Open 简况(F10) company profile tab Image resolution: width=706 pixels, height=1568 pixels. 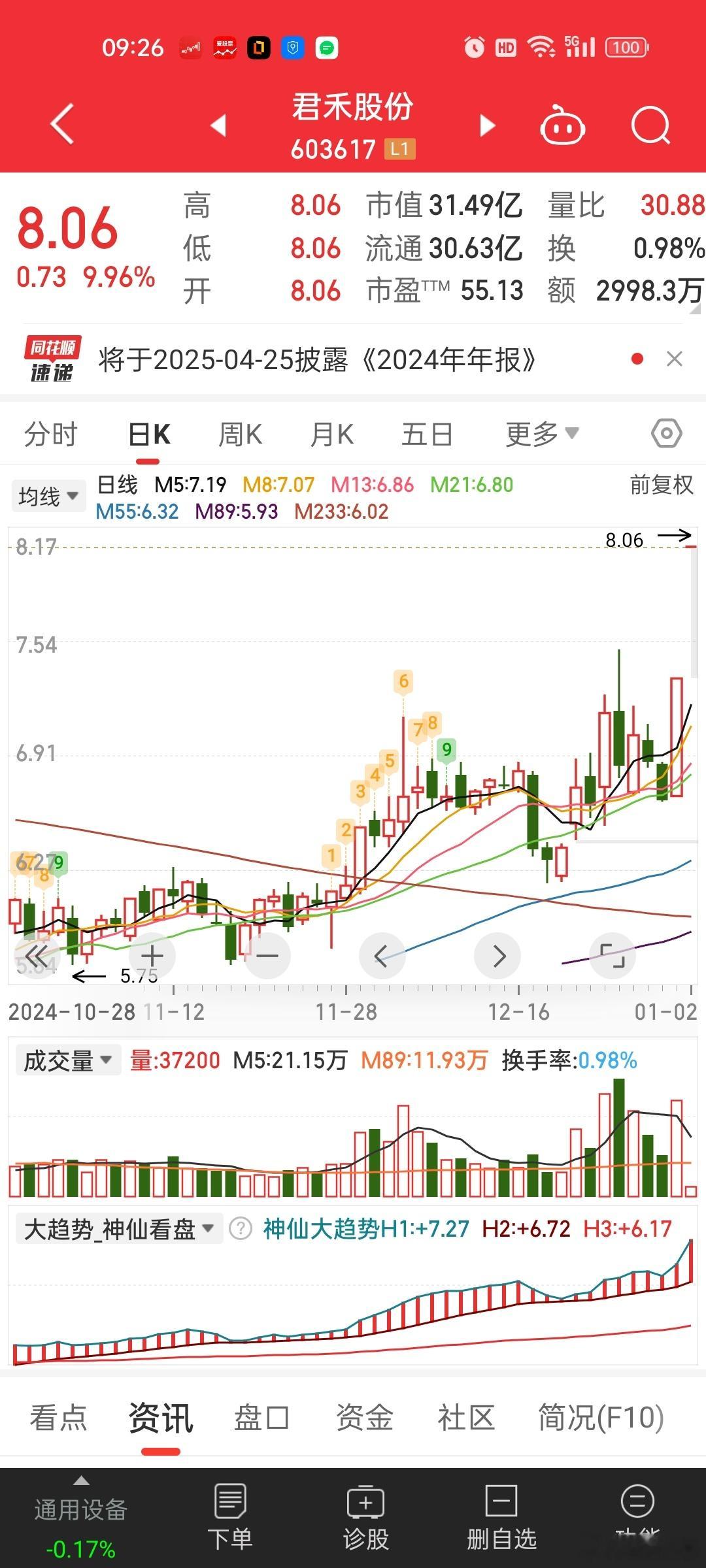coord(601,1417)
